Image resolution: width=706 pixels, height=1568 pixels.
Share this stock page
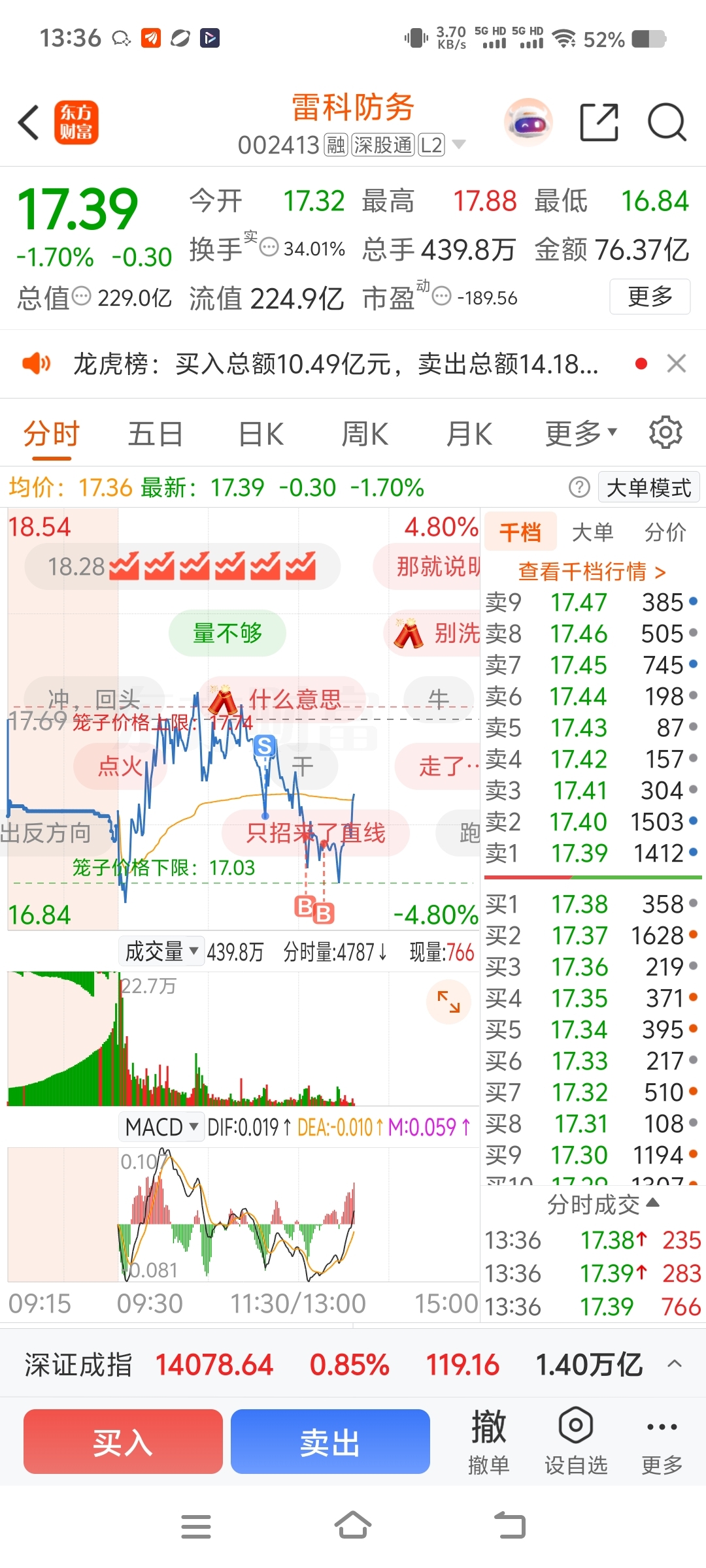coord(599,122)
